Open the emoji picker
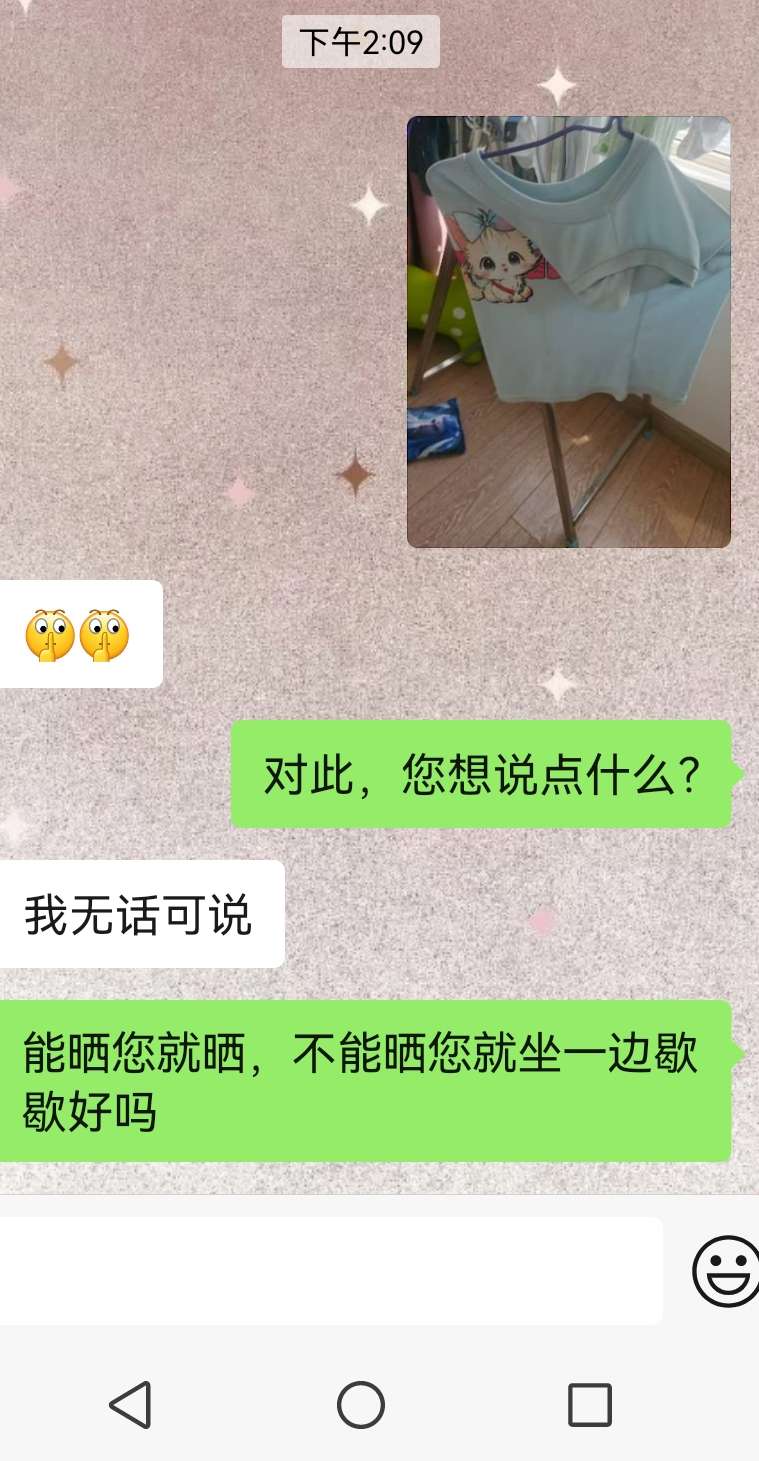The height and width of the screenshot is (1461, 759). (x=727, y=1271)
